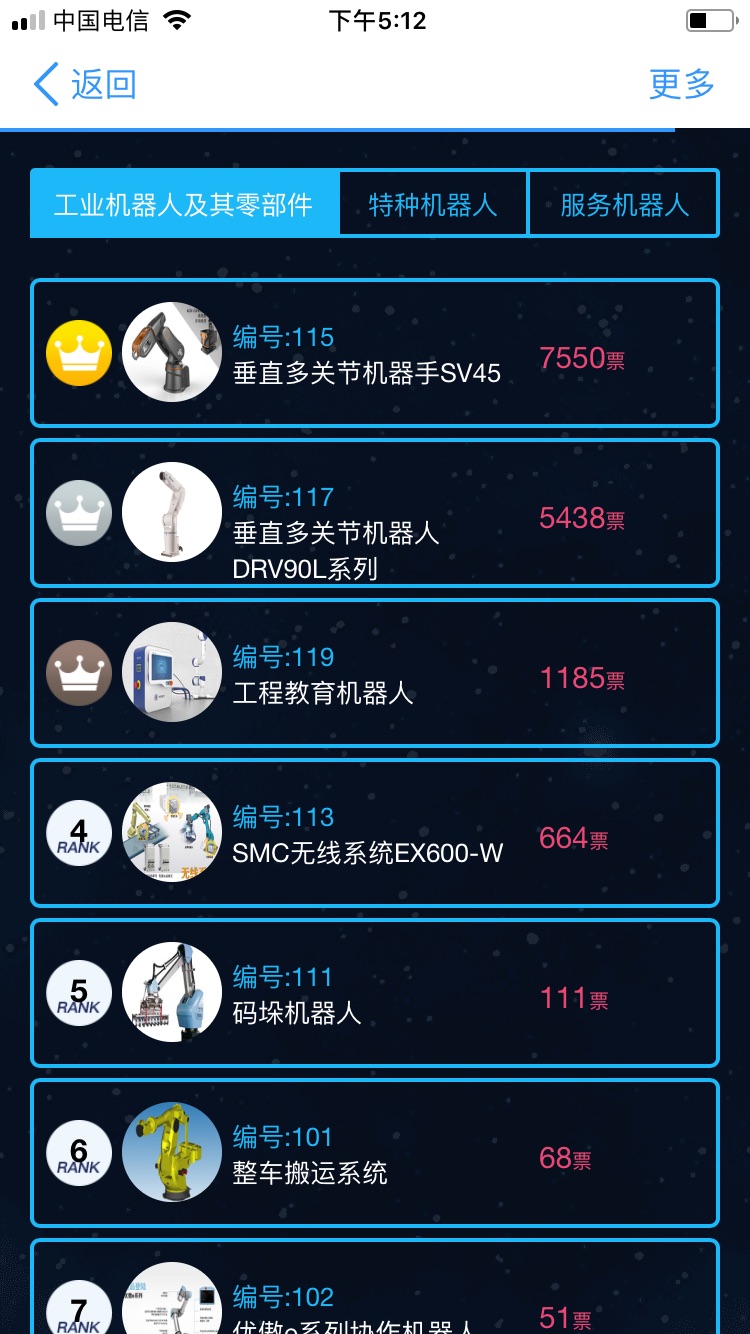The height and width of the screenshot is (1334, 750).
Task: Open the 更多 menu
Action: point(681,84)
